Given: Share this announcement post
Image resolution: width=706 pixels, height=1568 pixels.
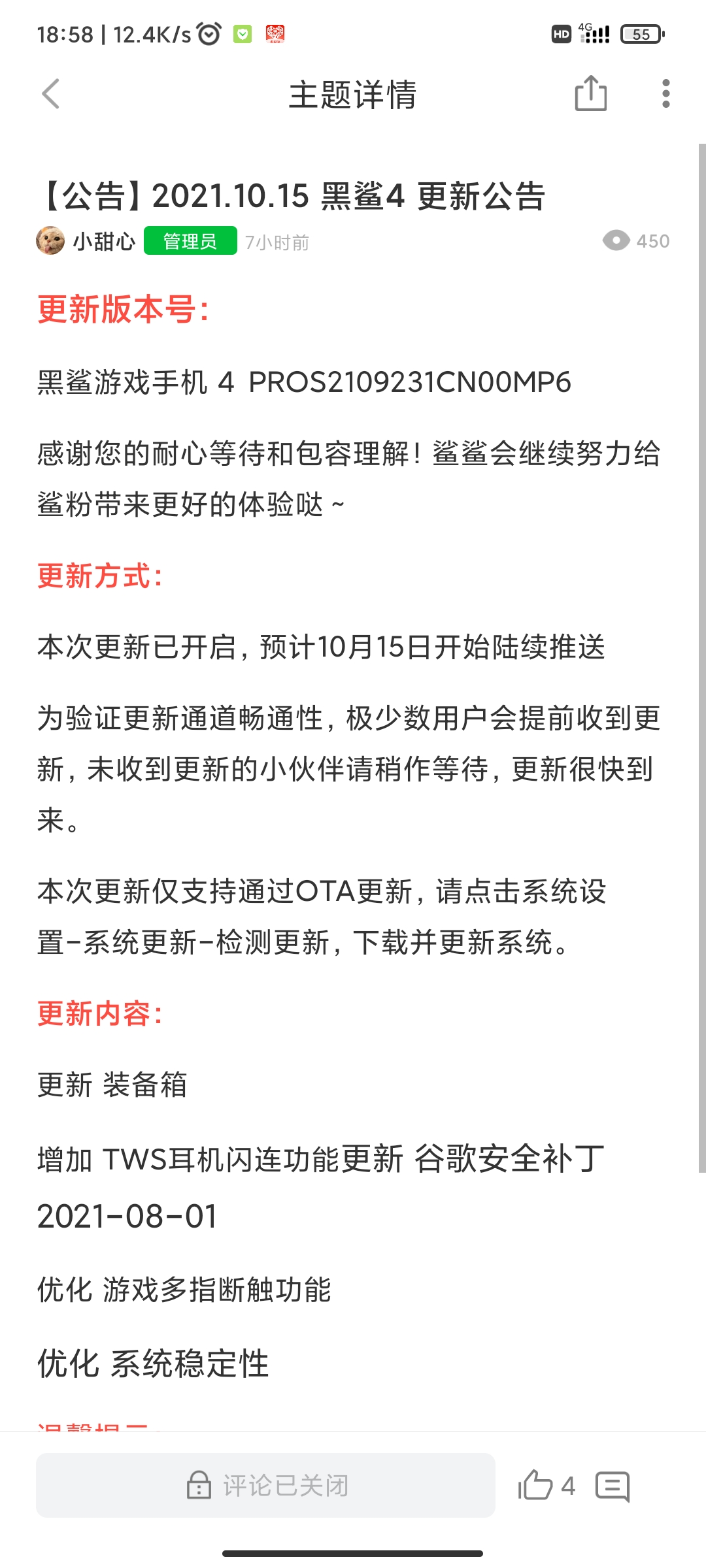Looking at the screenshot, I should click(x=590, y=93).
